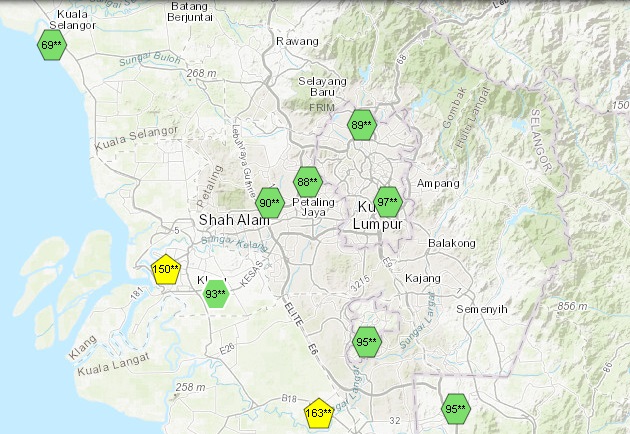Viewport: 630px width, 434px height.
Task: Tap the green 93** marker near Klang
Action: click(x=216, y=294)
